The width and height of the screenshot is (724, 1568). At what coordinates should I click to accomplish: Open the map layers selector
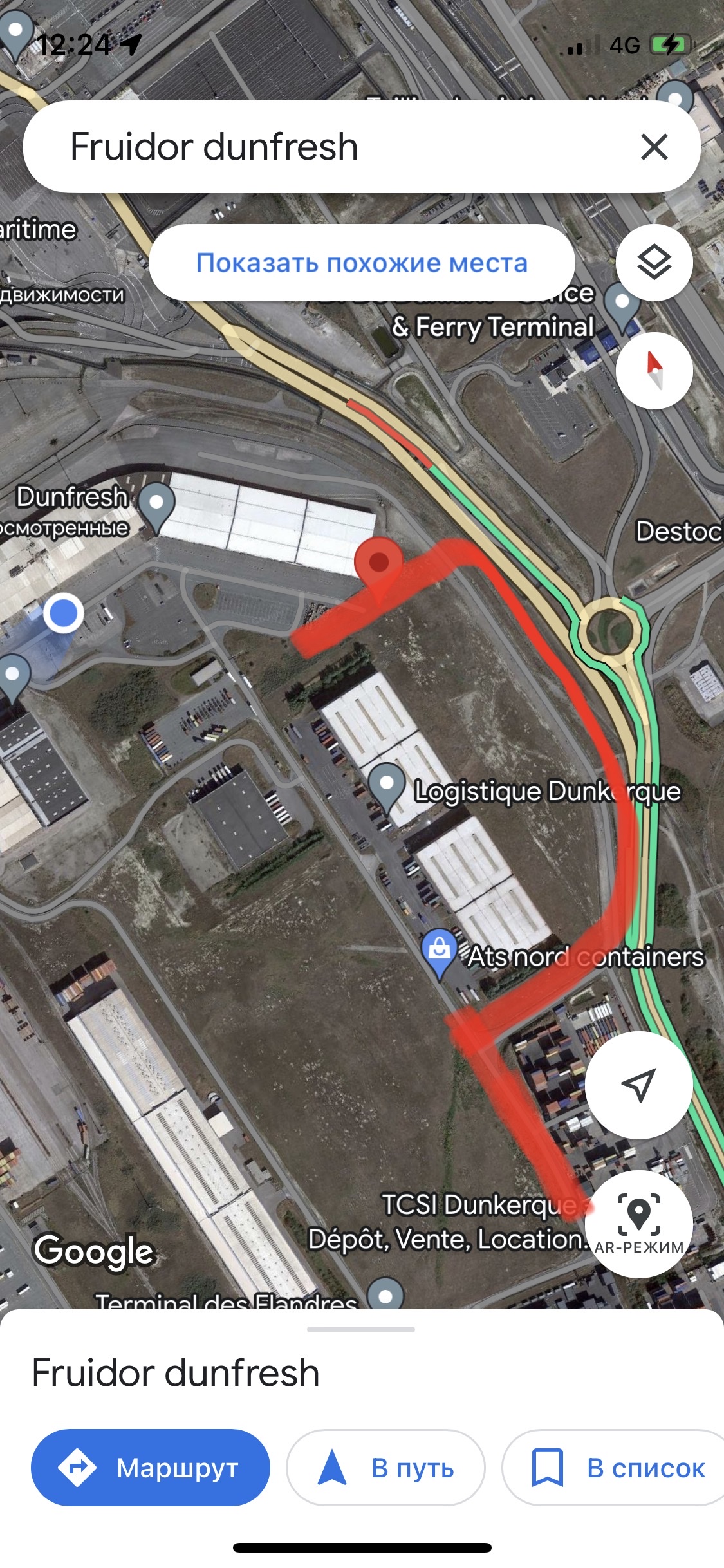(x=654, y=262)
